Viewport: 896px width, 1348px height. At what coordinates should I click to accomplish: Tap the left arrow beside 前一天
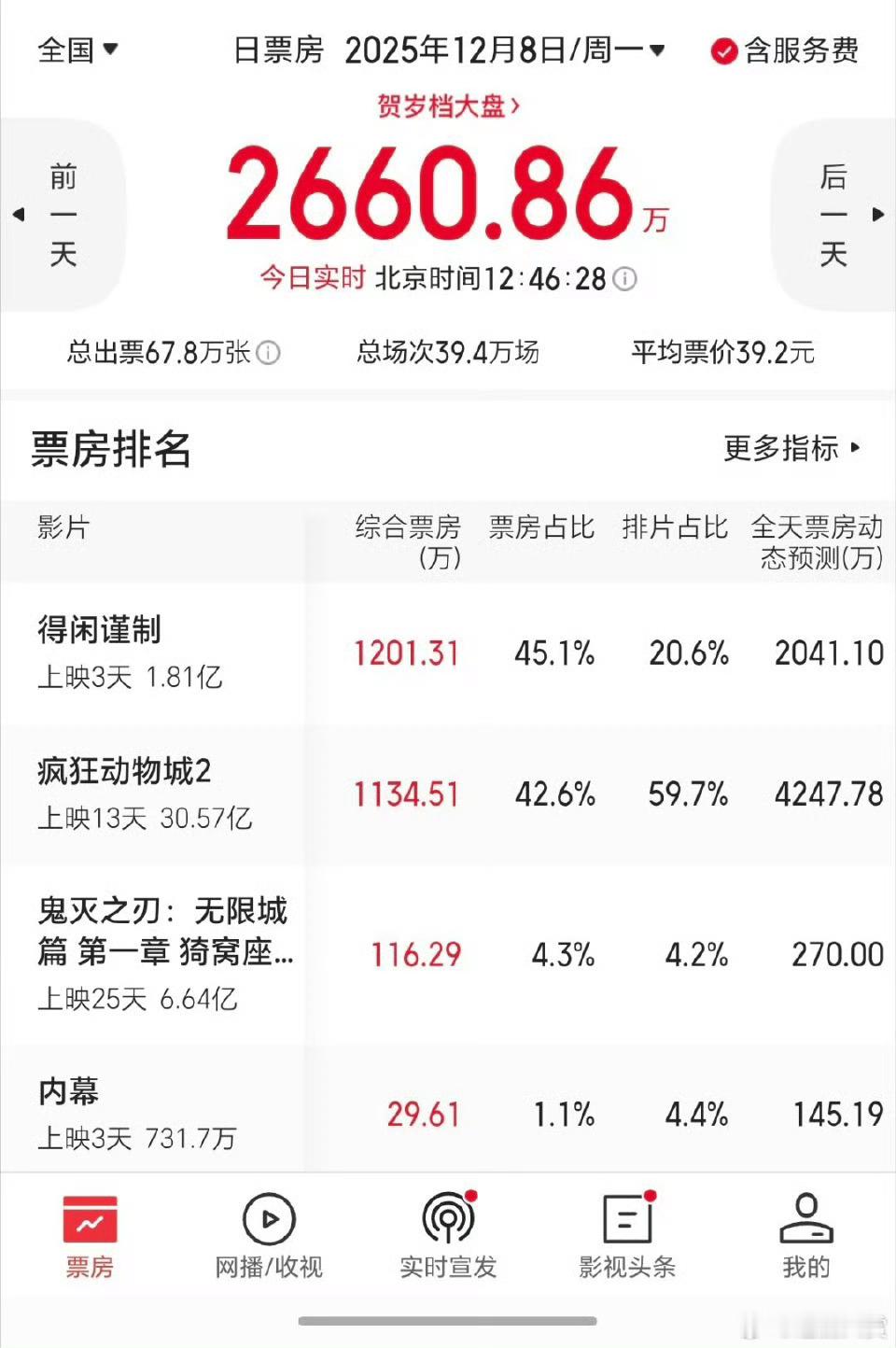(x=17, y=213)
